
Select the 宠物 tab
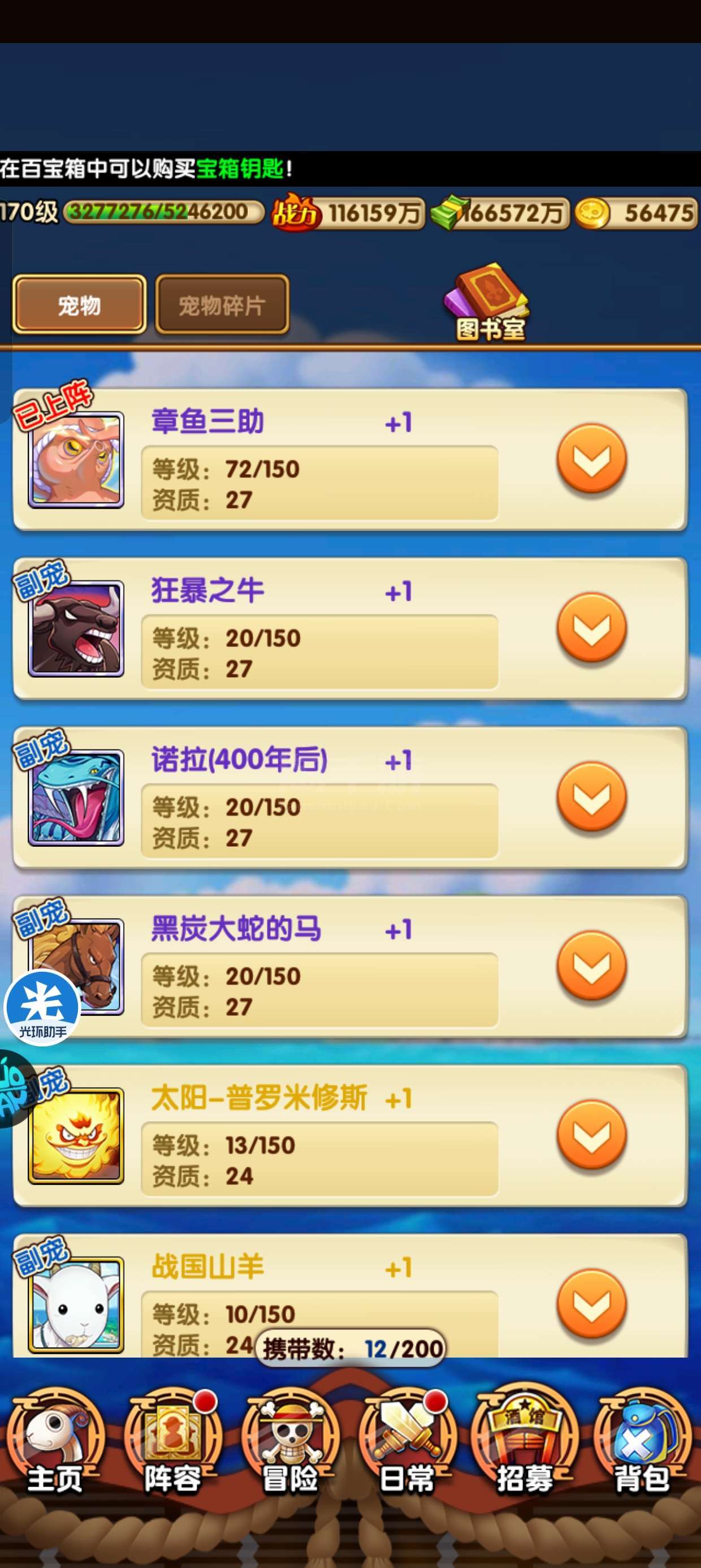tap(79, 304)
